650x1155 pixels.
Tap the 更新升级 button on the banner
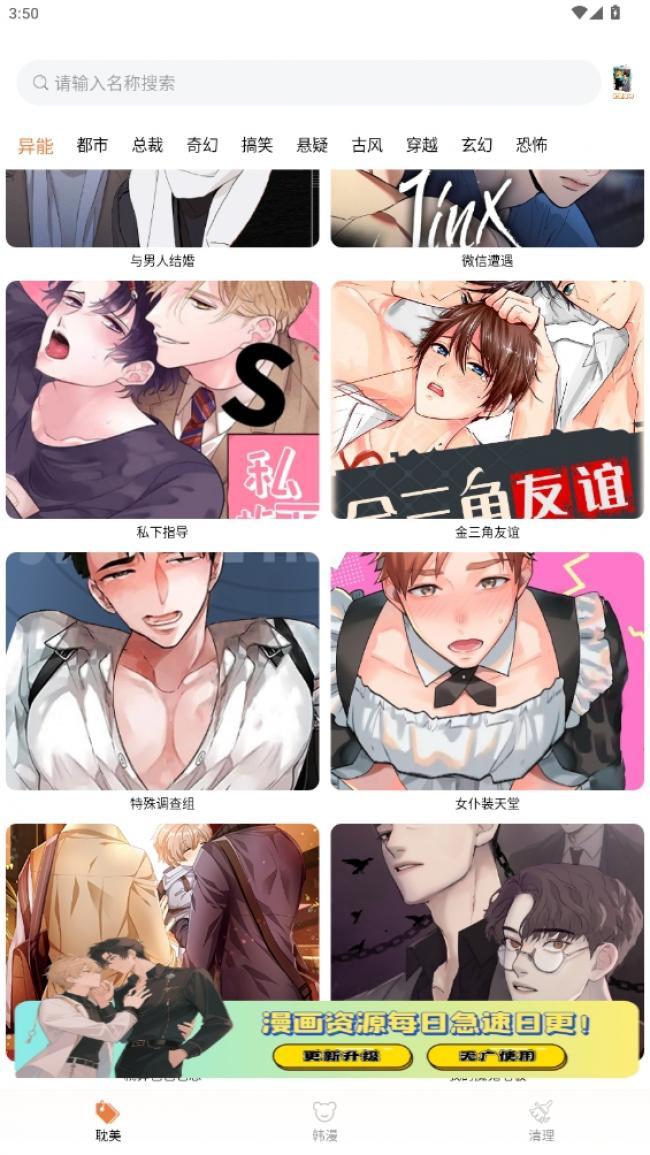click(x=342, y=1056)
